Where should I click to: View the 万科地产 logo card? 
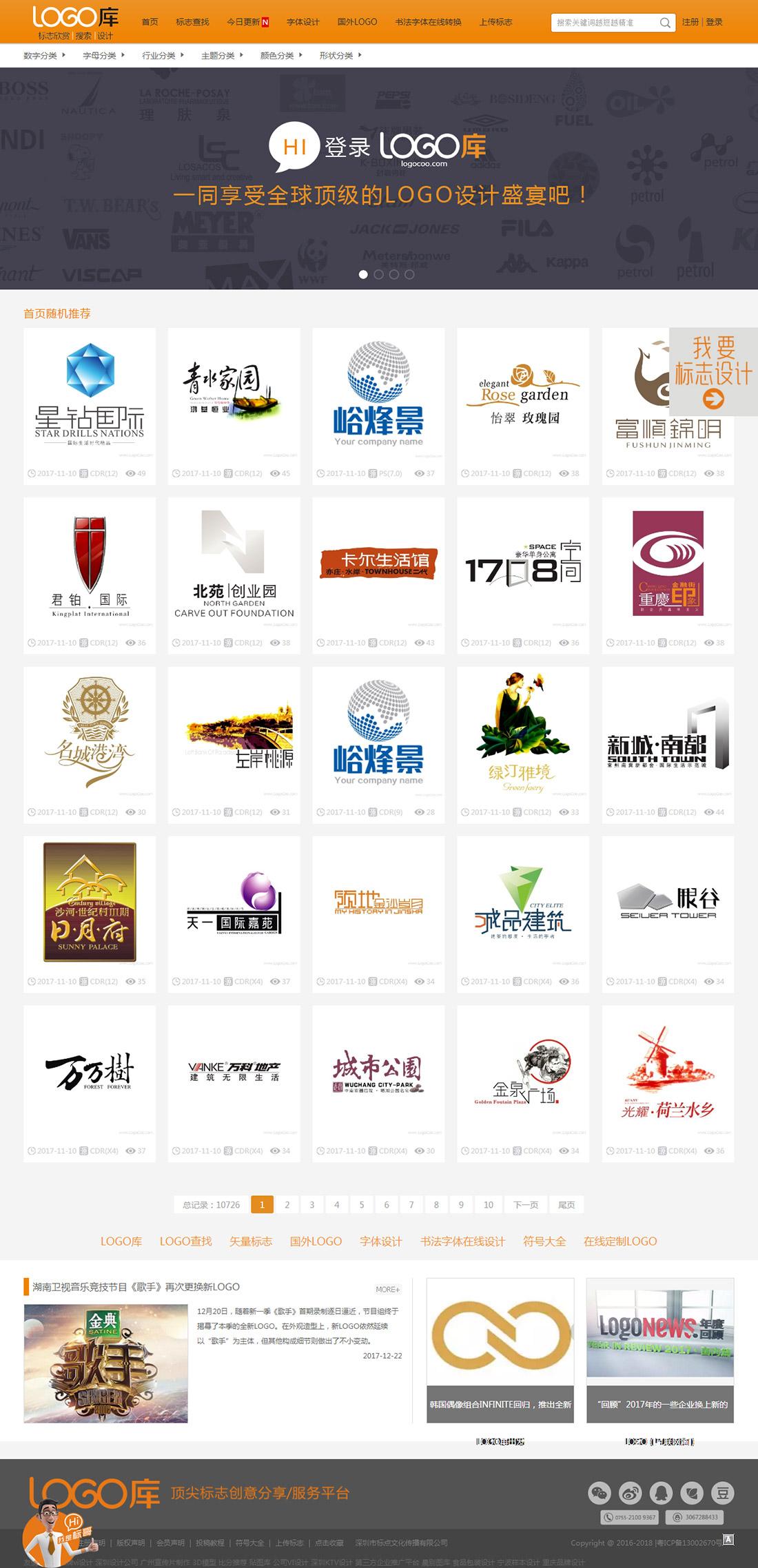click(x=234, y=1084)
